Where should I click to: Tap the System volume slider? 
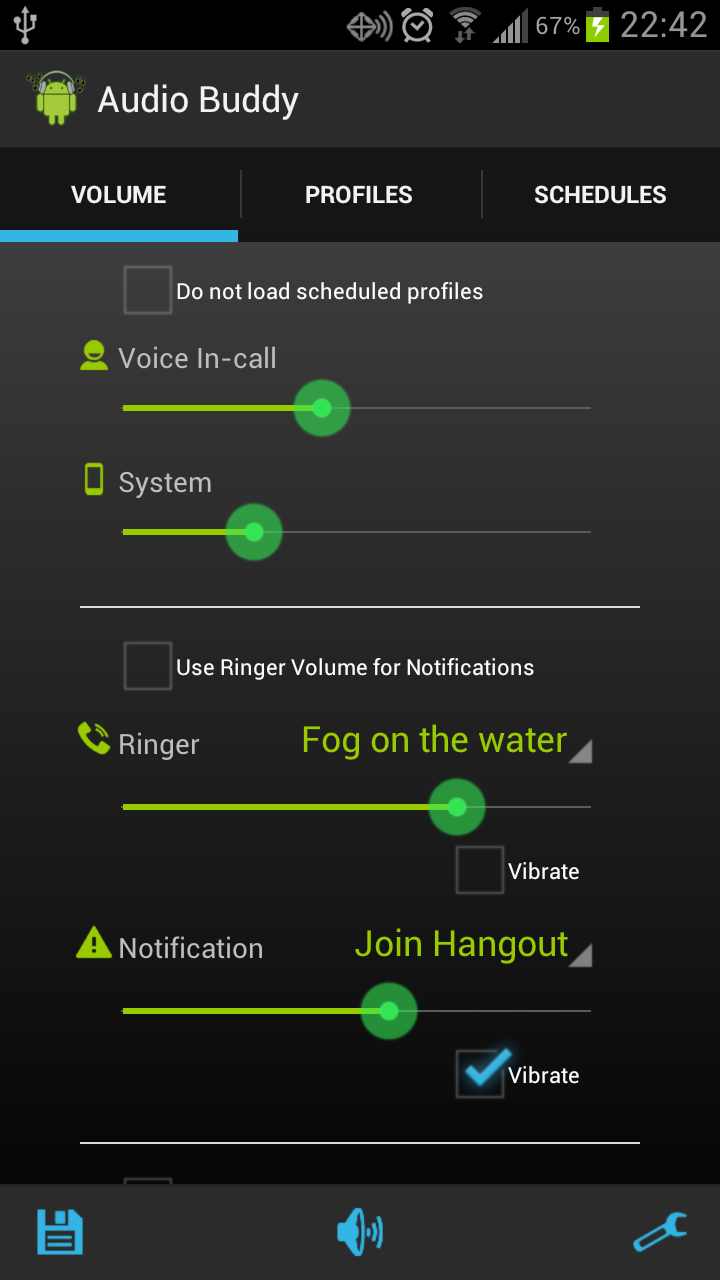[356, 532]
